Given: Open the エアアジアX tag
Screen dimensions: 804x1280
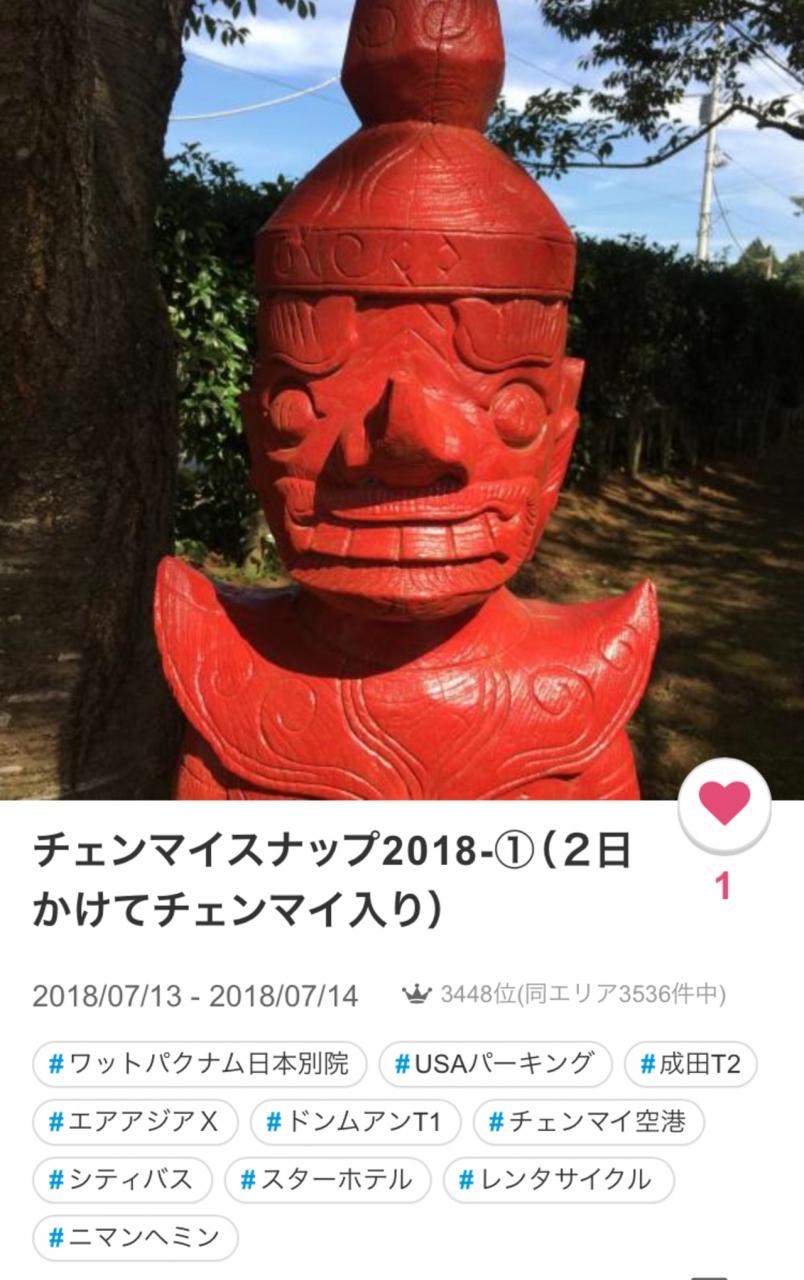Looking at the screenshot, I should point(134,1122).
